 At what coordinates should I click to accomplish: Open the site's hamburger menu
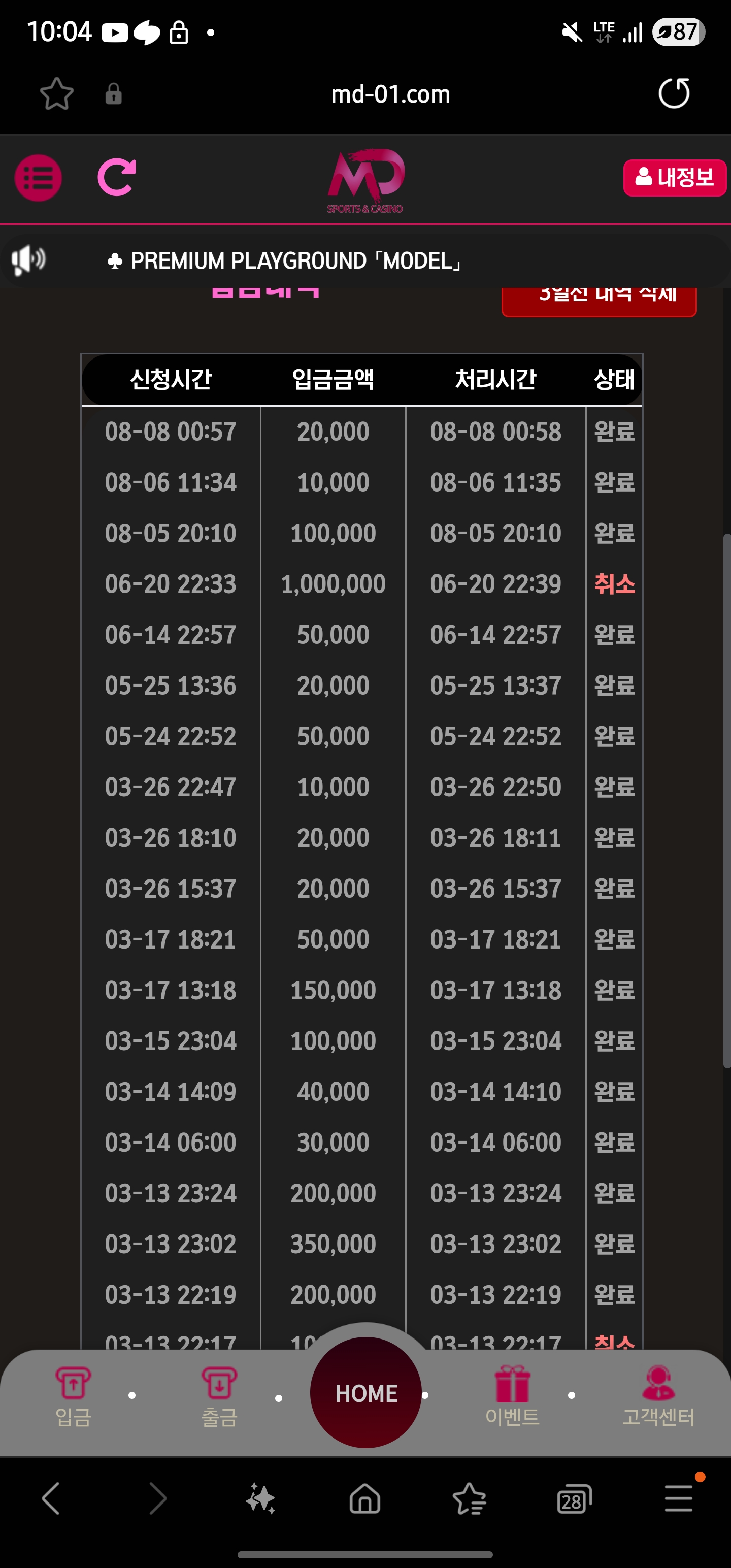click(38, 178)
